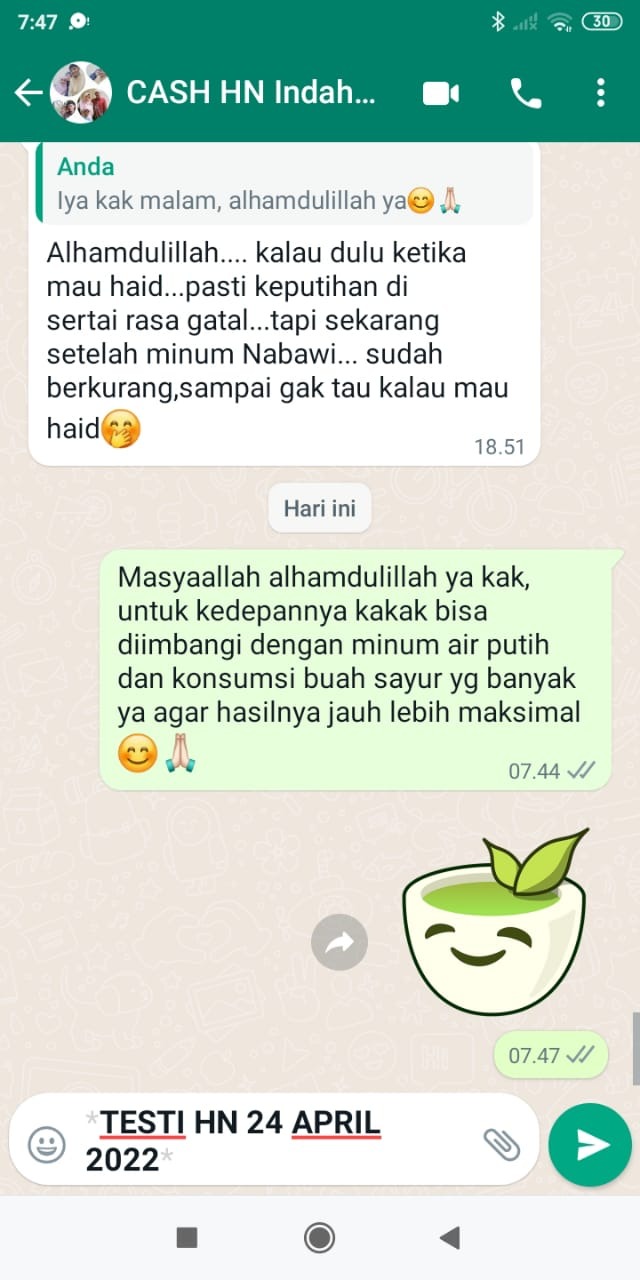The image size is (640, 1280).
Task: Jump to quoted message from Anda
Action: (x=285, y=184)
